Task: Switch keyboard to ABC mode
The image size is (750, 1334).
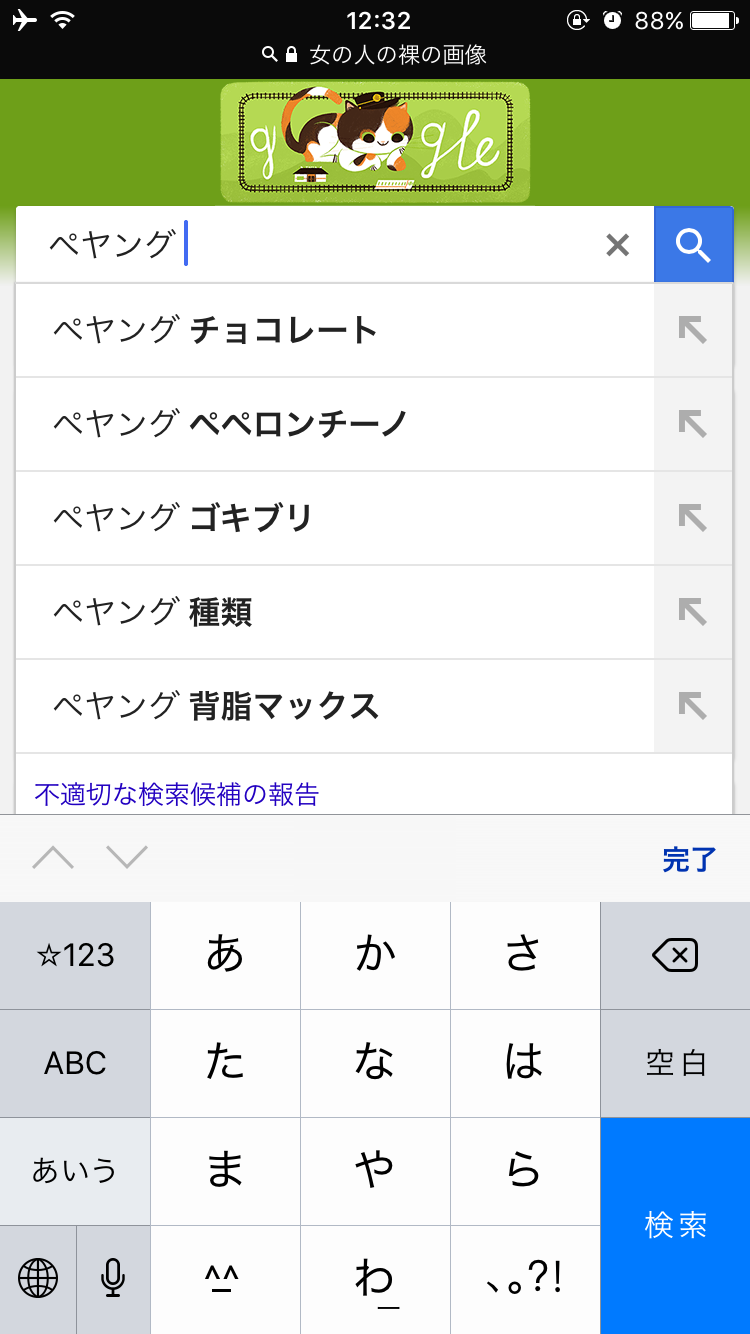Action: (75, 1063)
